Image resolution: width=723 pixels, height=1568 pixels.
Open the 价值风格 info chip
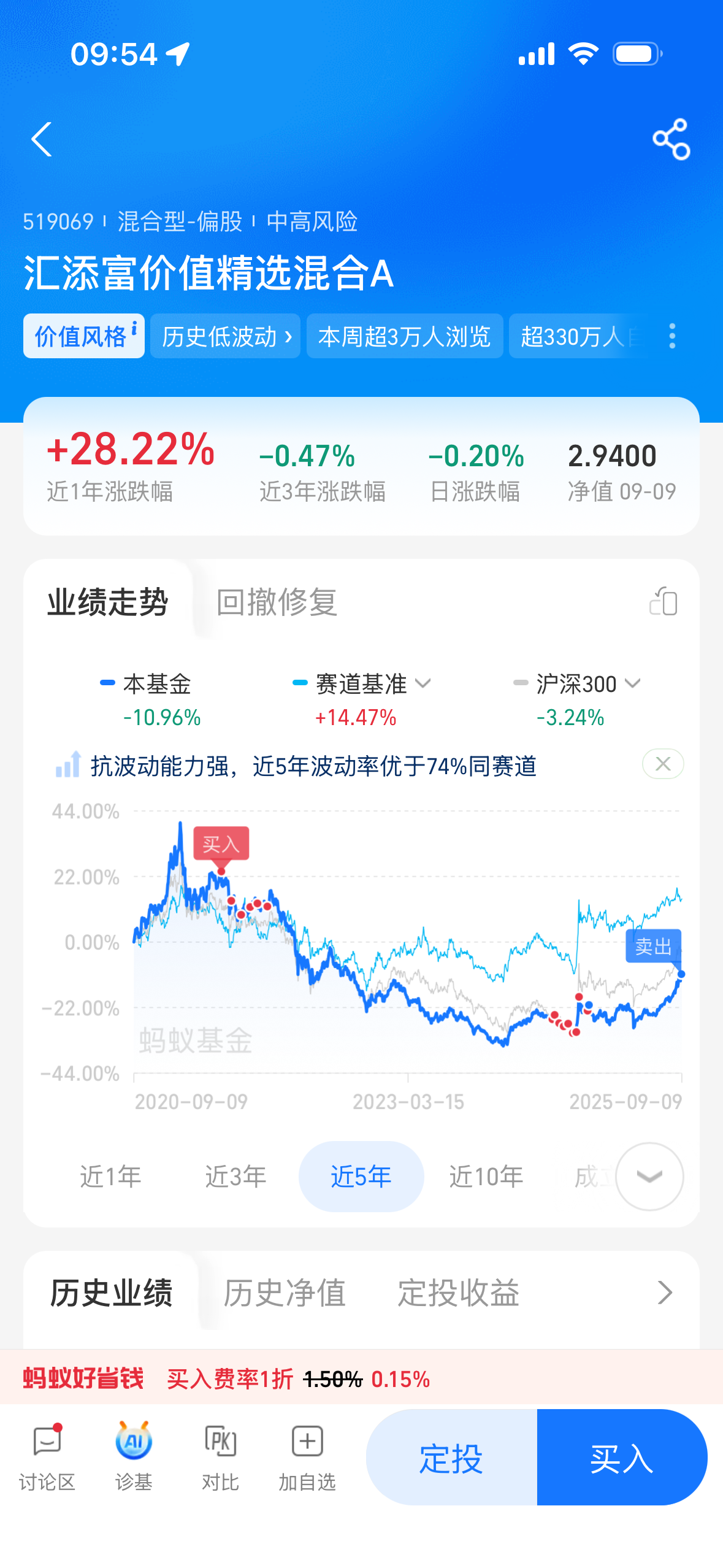point(84,336)
